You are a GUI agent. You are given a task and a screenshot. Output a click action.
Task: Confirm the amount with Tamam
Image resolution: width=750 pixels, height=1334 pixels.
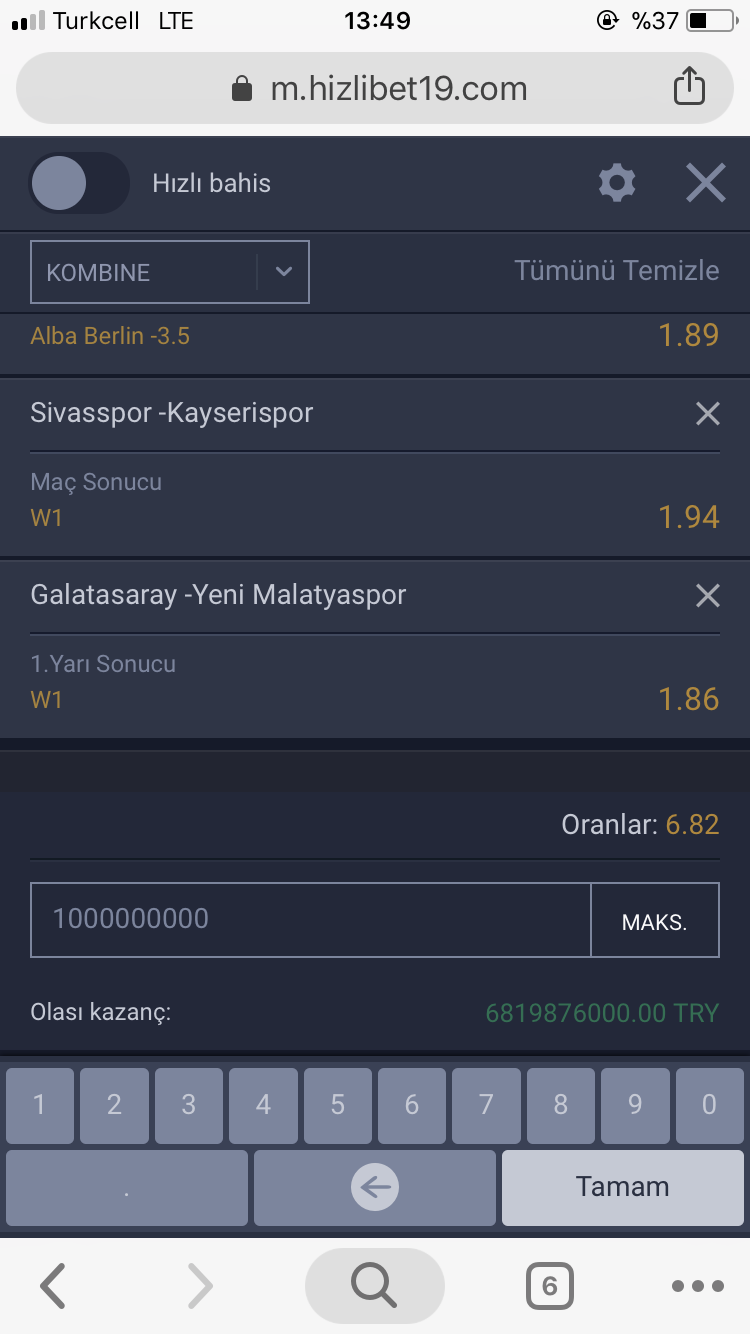pyautogui.click(x=623, y=1188)
